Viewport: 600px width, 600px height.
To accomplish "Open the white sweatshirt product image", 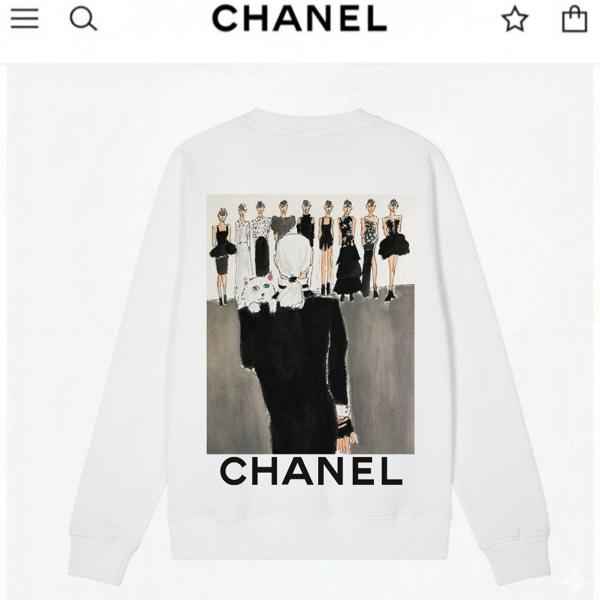I will coord(308,340).
